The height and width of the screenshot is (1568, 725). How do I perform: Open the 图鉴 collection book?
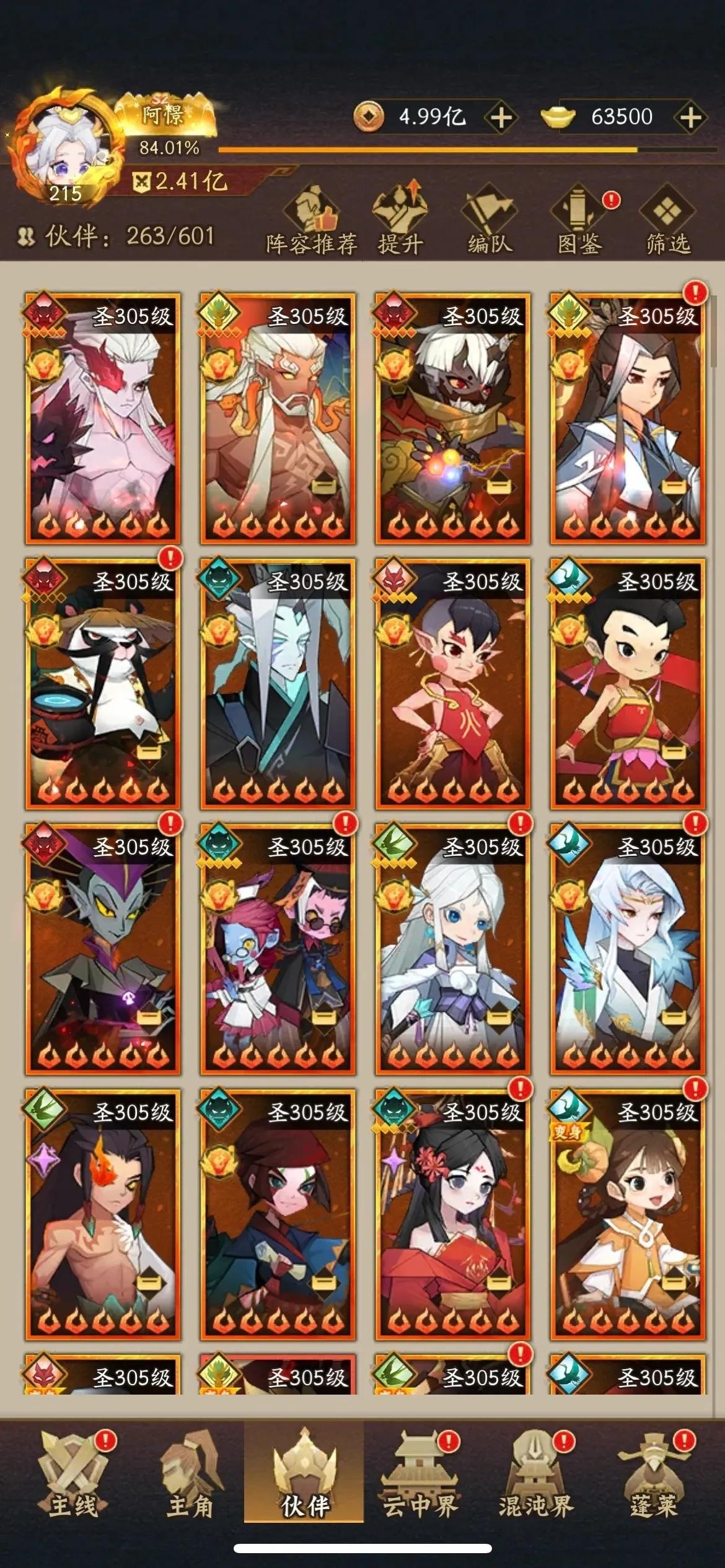(579, 221)
